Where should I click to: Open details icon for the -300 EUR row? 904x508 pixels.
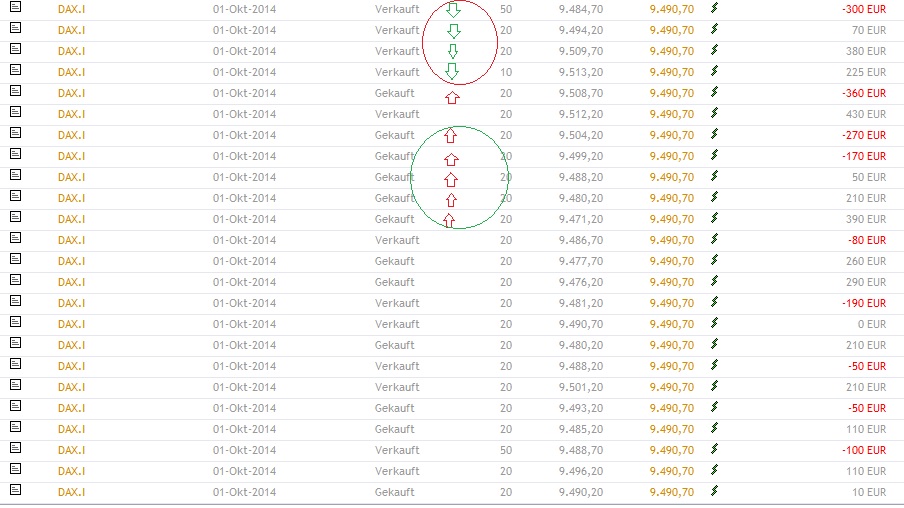point(15,8)
